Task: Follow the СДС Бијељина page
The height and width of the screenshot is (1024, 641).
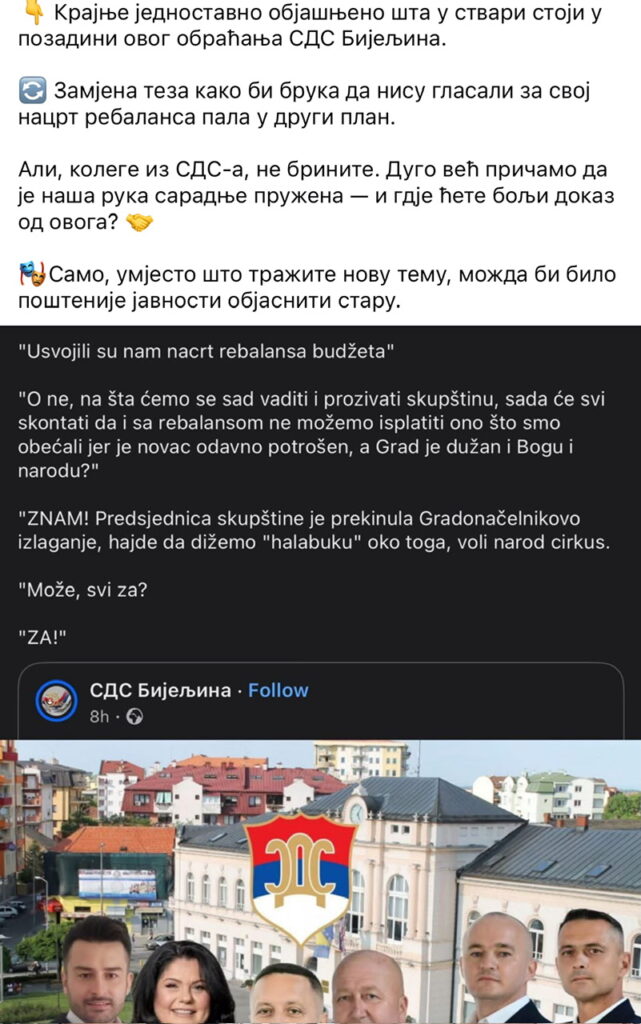Action: (278, 690)
